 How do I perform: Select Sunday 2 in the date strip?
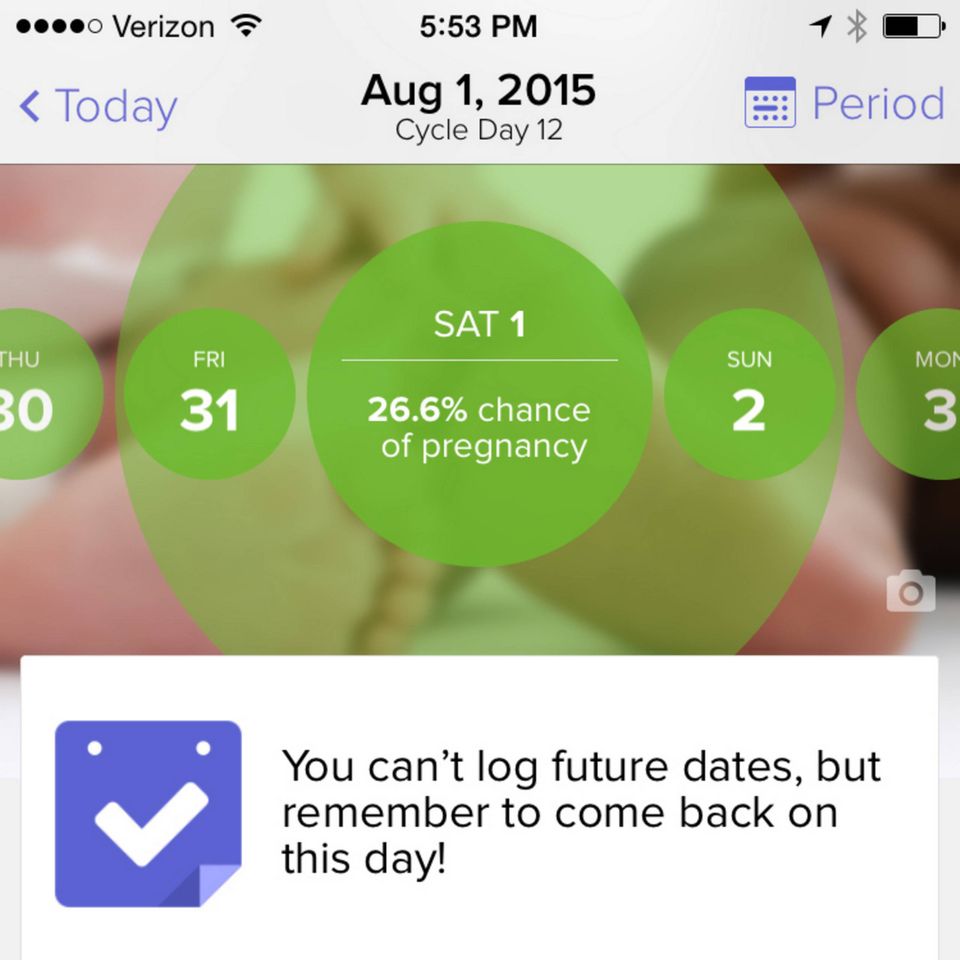coord(749,394)
